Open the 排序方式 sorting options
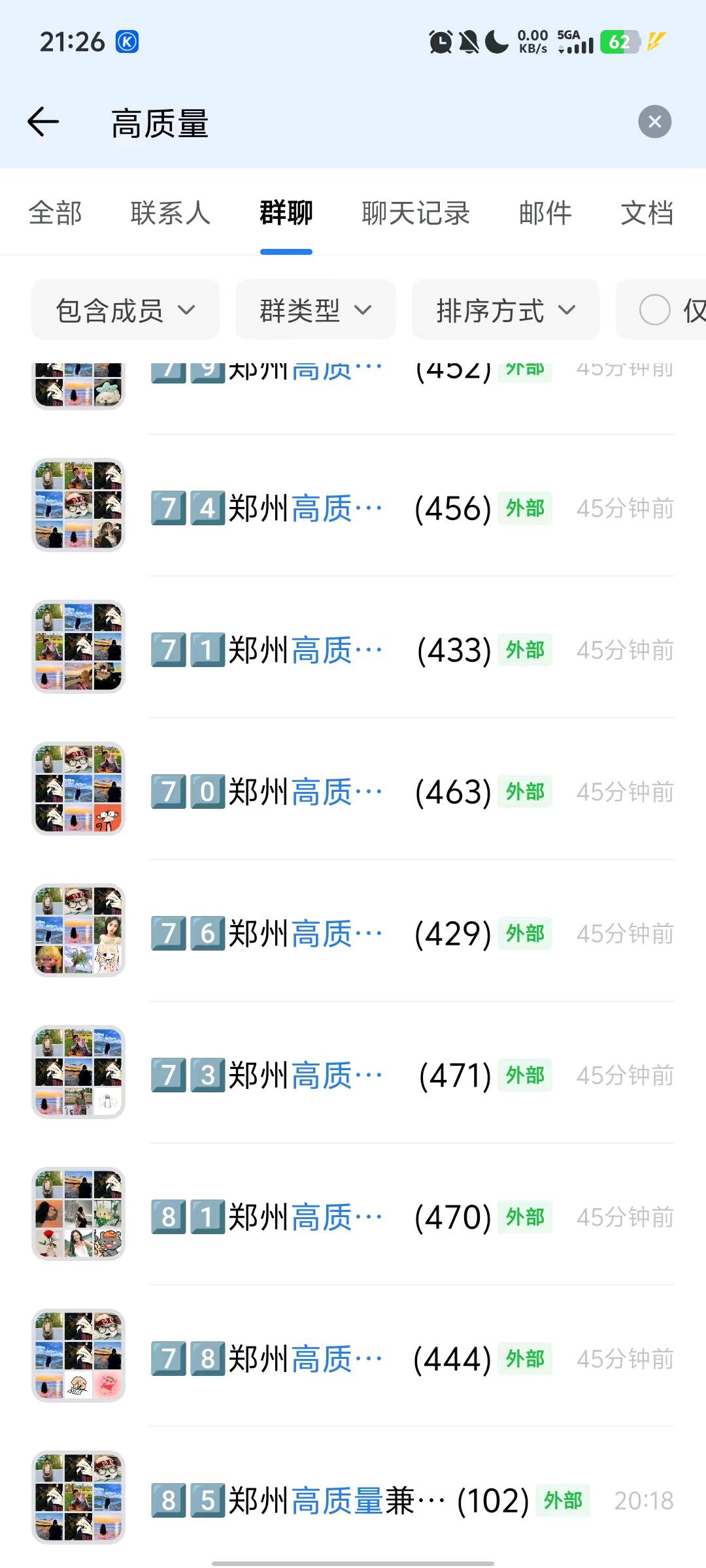The image size is (706, 1568). (505, 310)
